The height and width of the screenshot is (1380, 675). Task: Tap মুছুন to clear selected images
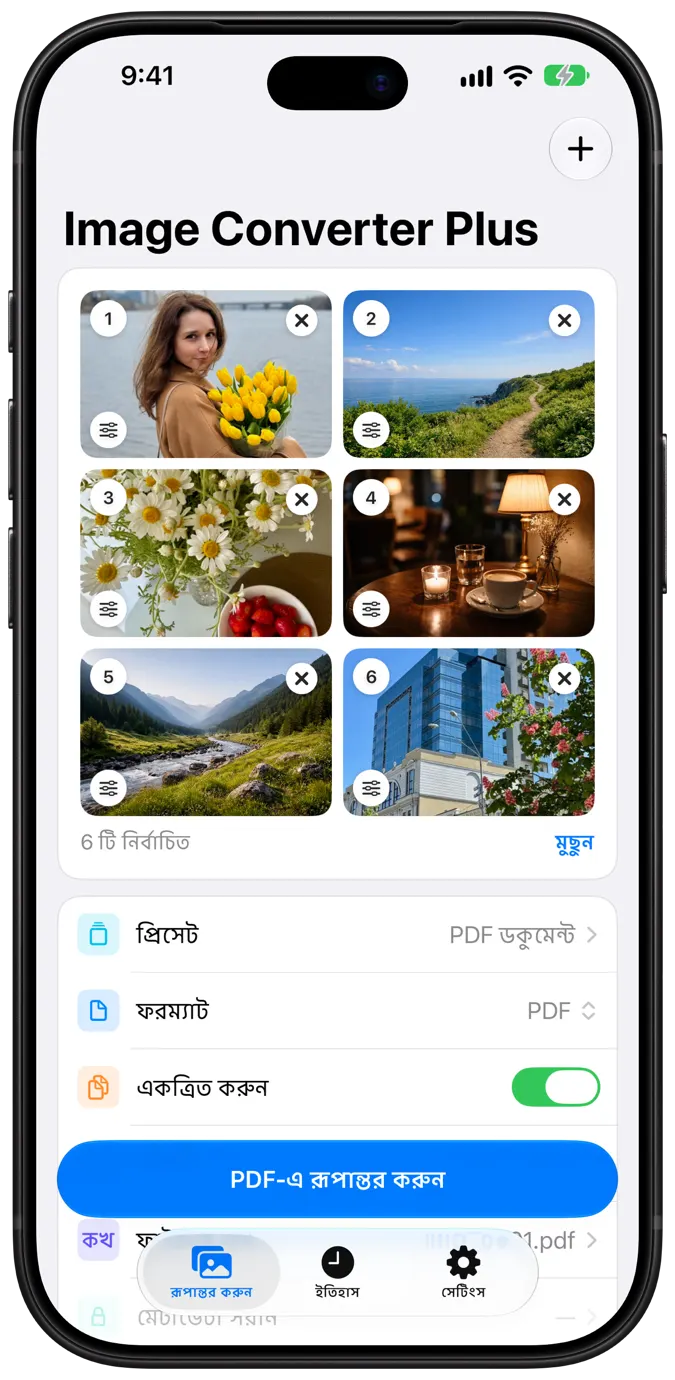pos(574,843)
